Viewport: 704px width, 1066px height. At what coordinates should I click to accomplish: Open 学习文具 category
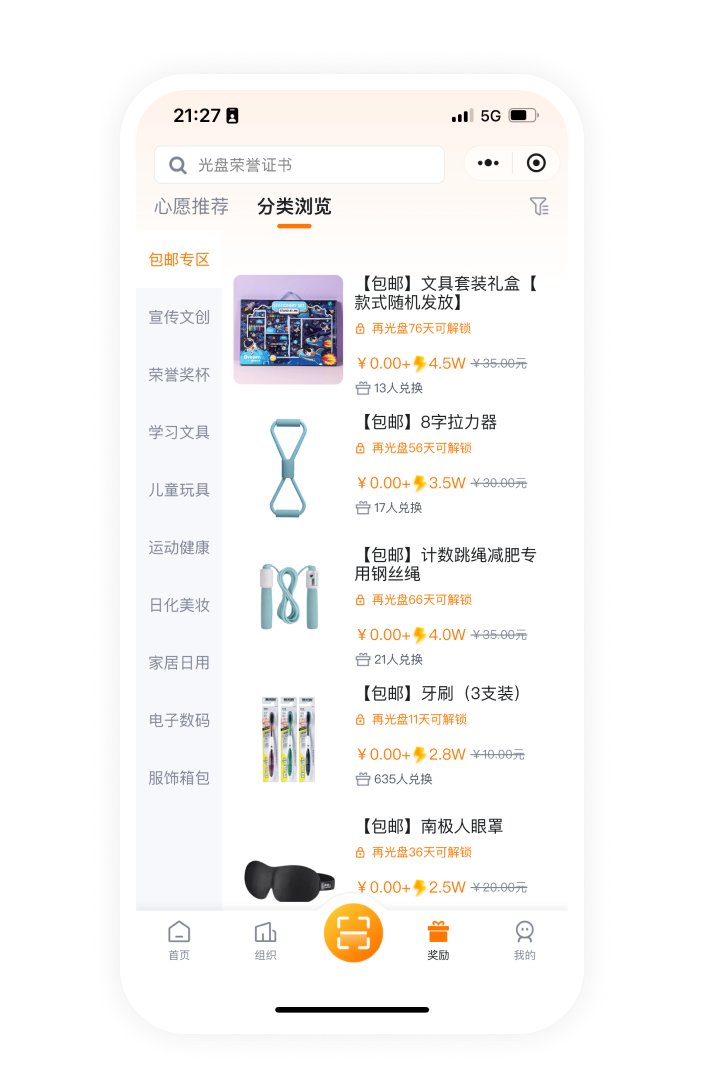coord(179,432)
